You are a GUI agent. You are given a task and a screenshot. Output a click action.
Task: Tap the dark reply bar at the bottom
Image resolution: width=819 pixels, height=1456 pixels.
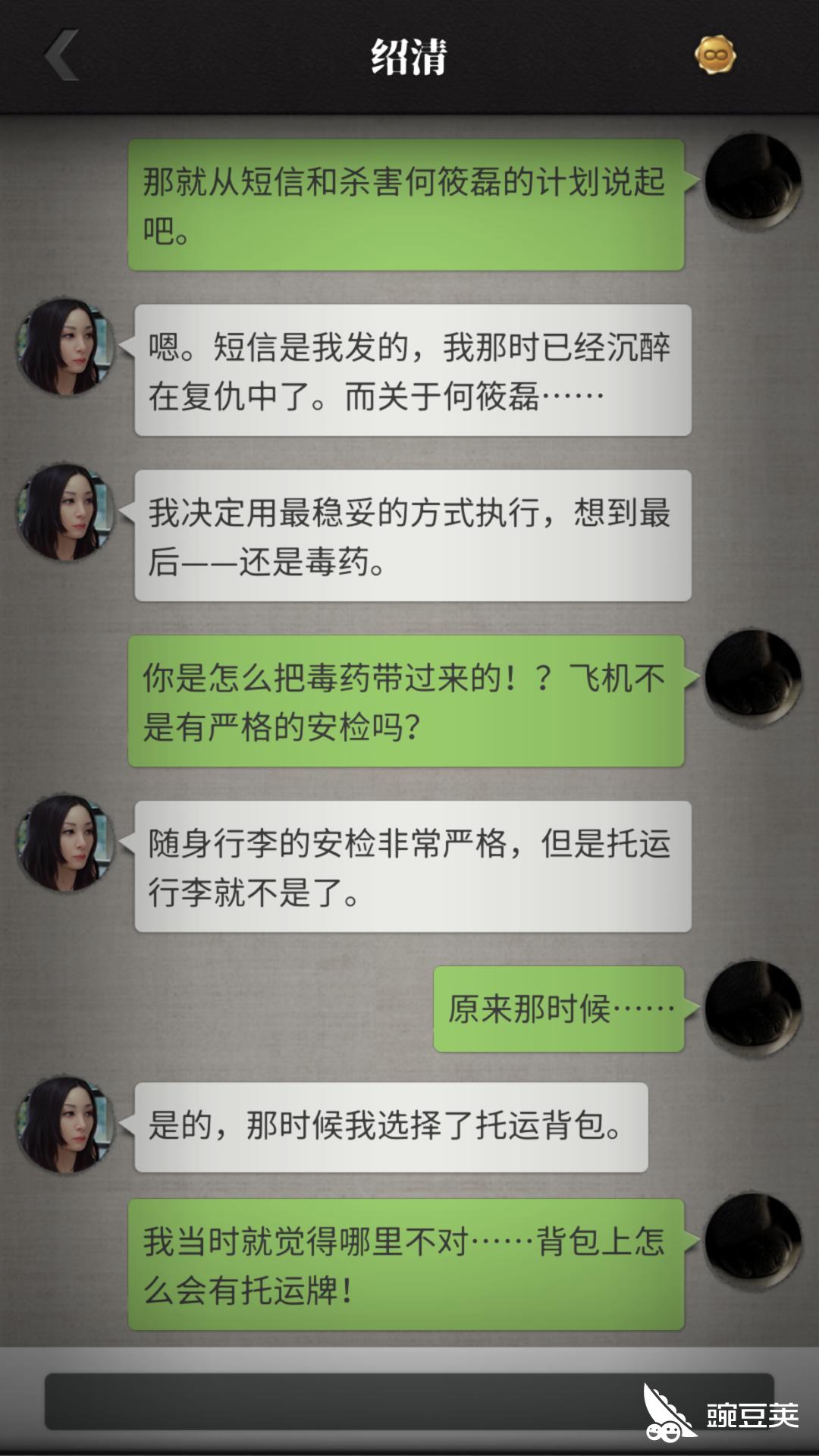pyautogui.click(x=341, y=1401)
